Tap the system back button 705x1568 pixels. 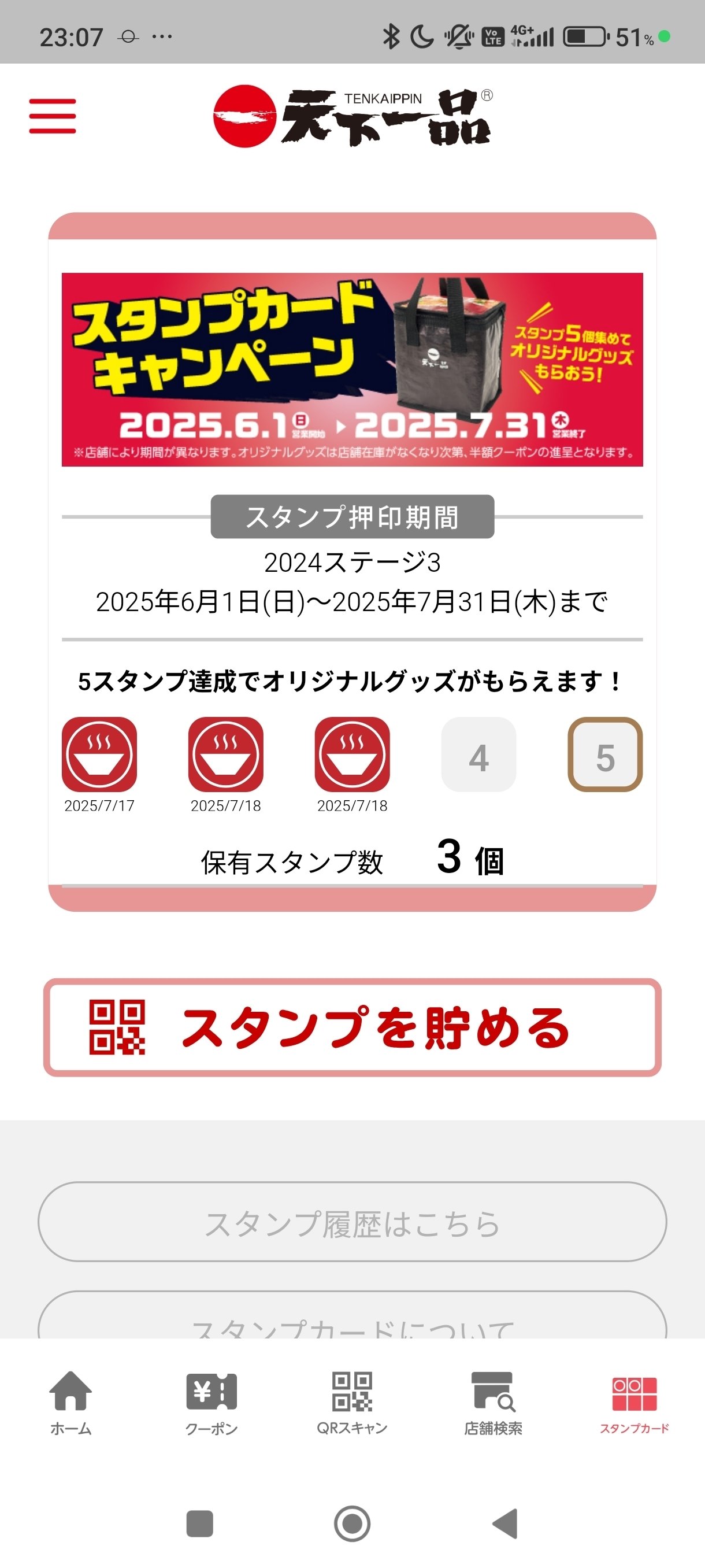pyautogui.click(x=505, y=1523)
